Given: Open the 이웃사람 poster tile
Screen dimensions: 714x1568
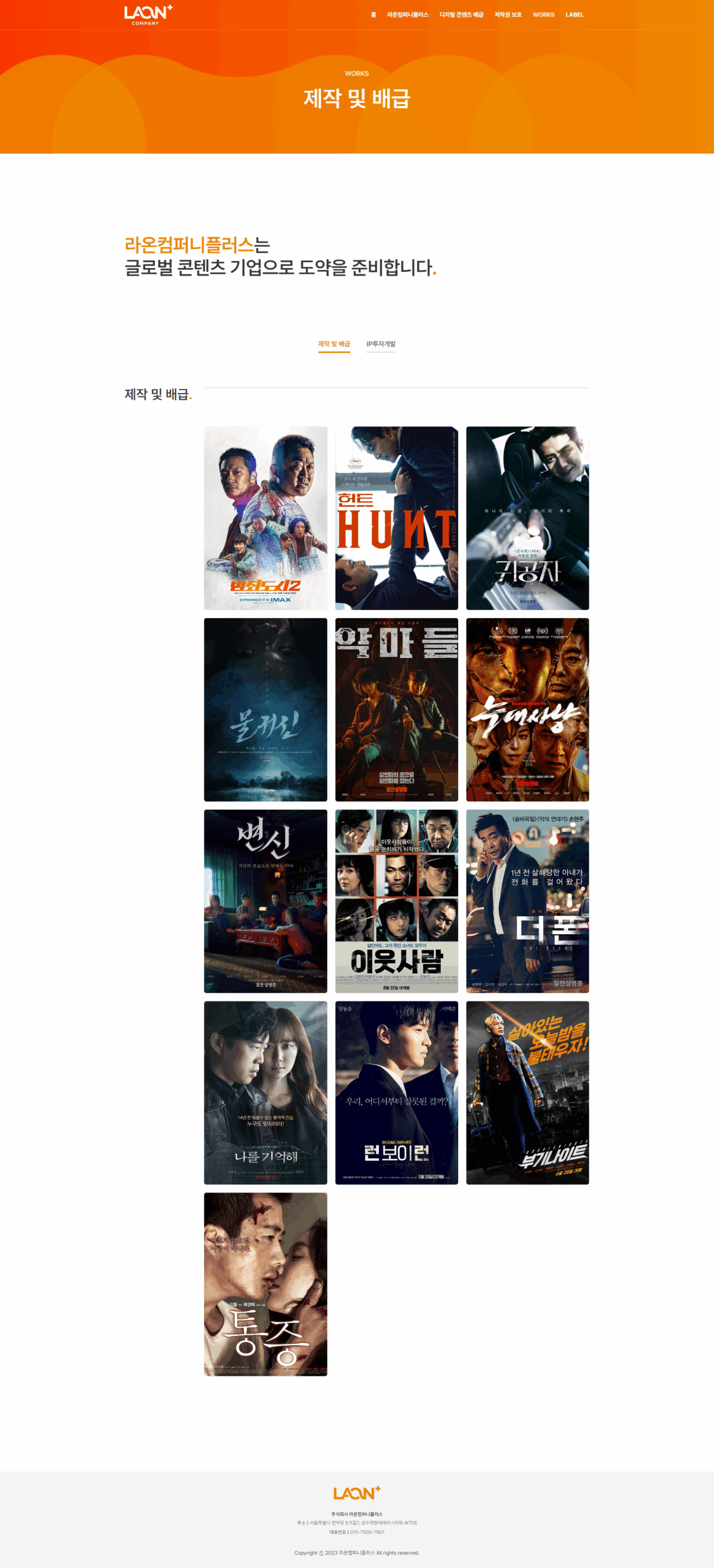Looking at the screenshot, I should point(396,901).
